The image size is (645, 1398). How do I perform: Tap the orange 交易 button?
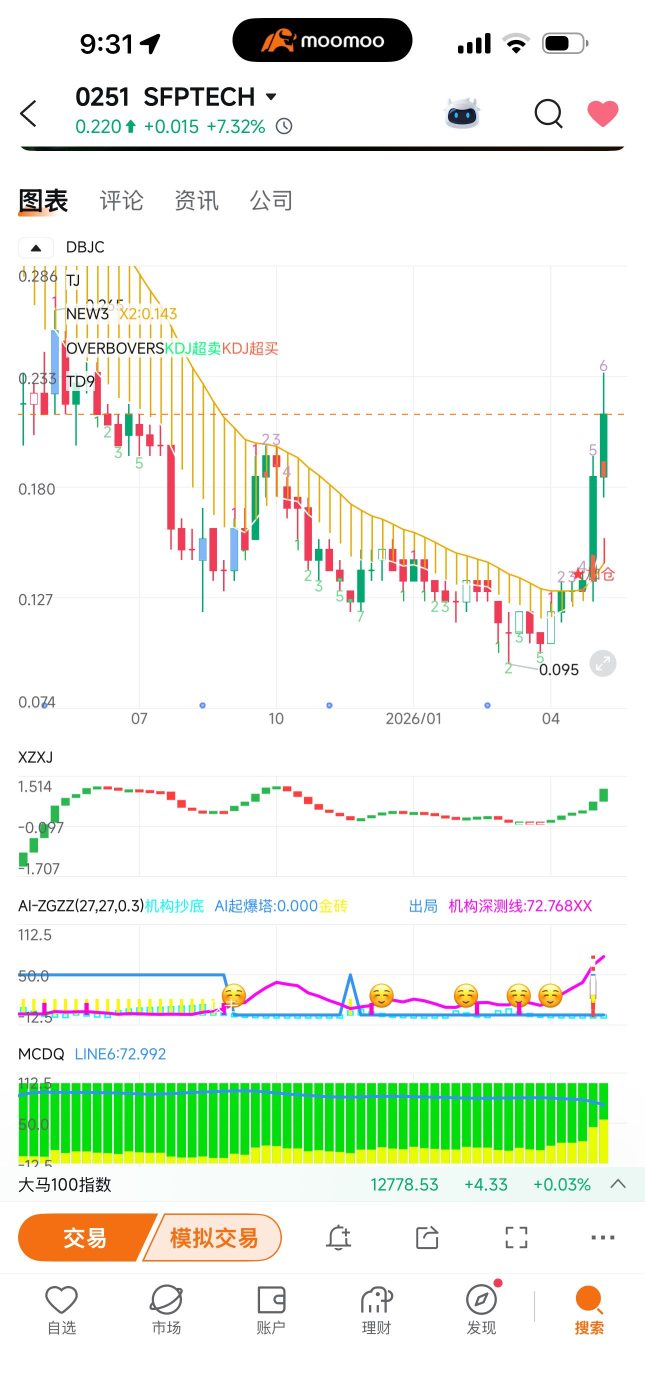pyautogui.click(x=85, y=1238)
